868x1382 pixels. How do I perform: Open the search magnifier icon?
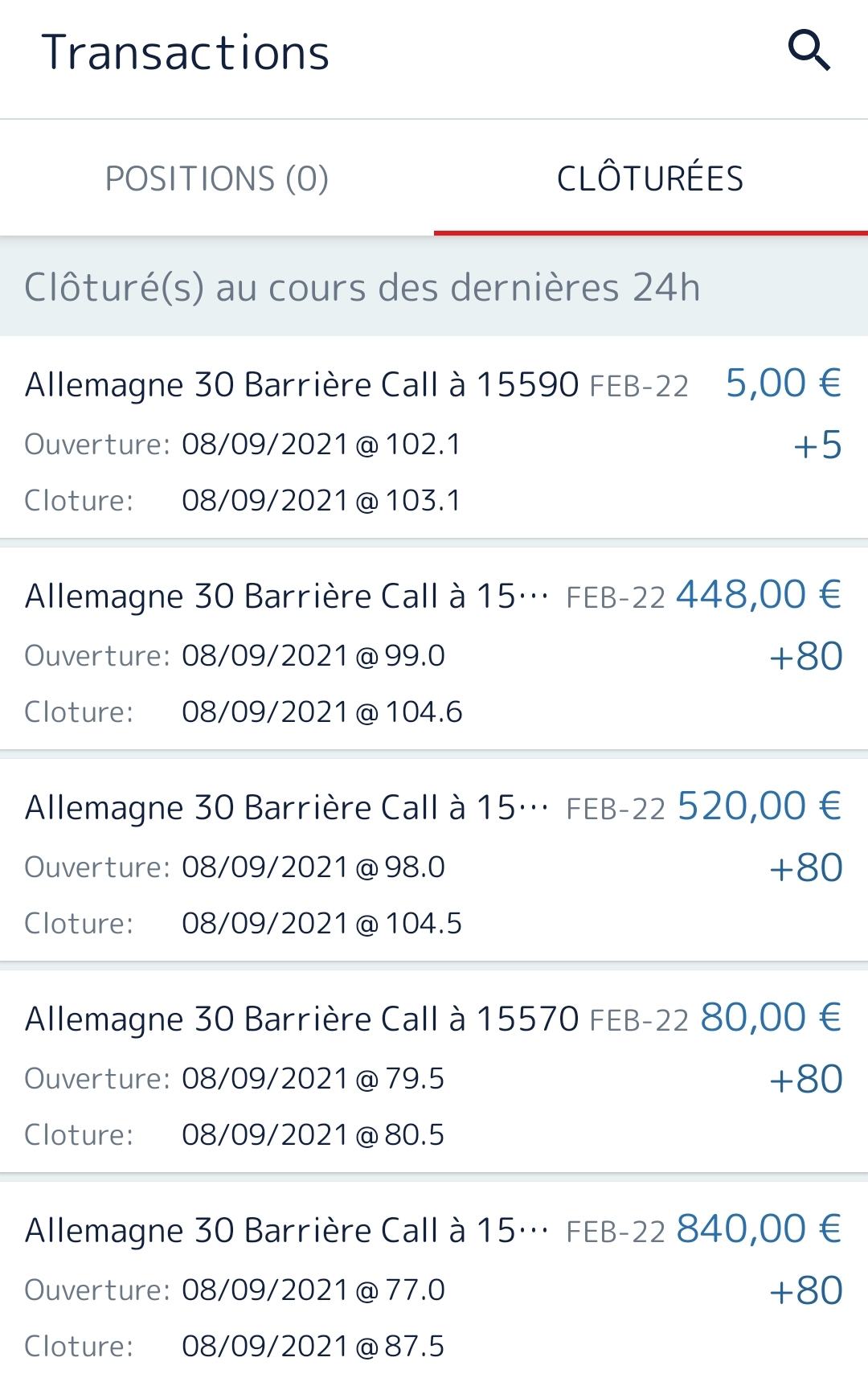809,51
